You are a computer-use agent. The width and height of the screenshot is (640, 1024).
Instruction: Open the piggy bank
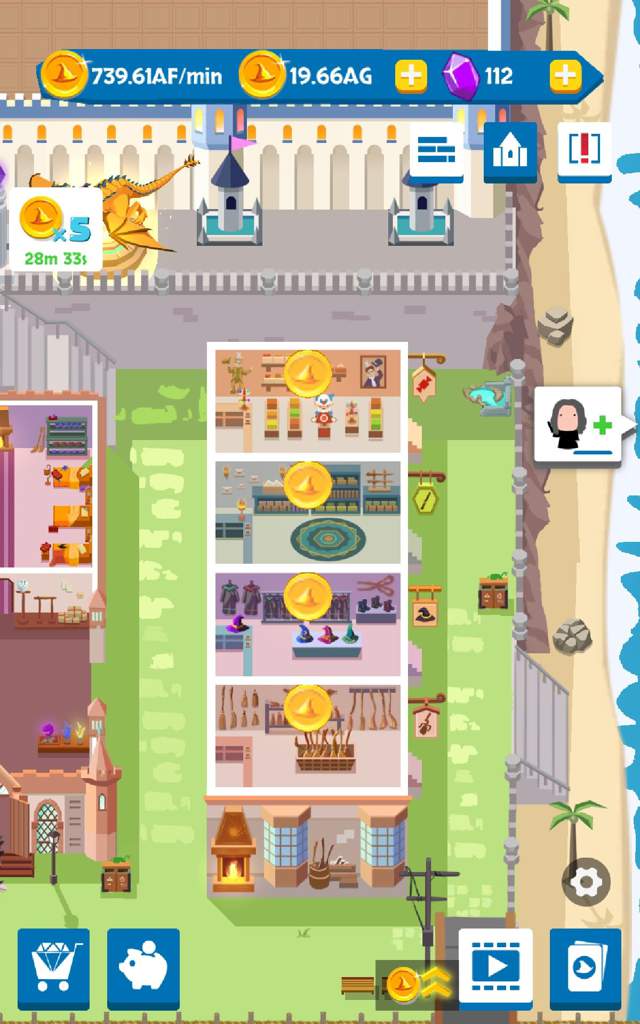tap(143, 969)
